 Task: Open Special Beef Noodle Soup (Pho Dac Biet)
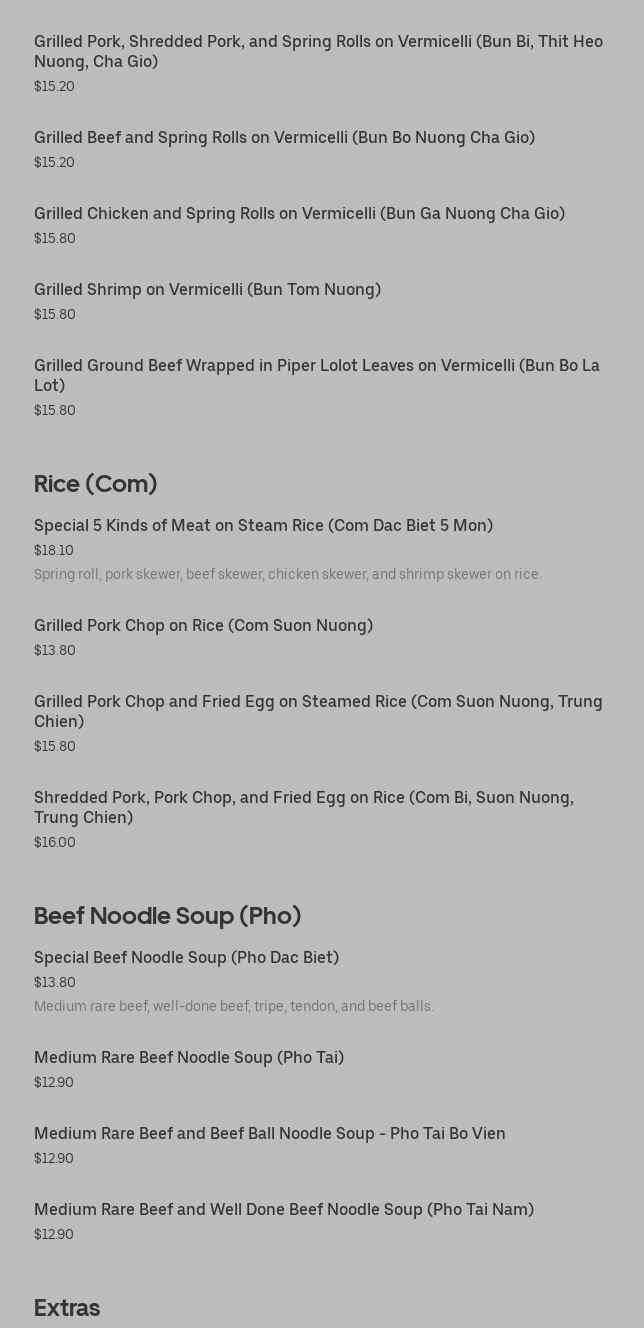click(x=186, y=958)
